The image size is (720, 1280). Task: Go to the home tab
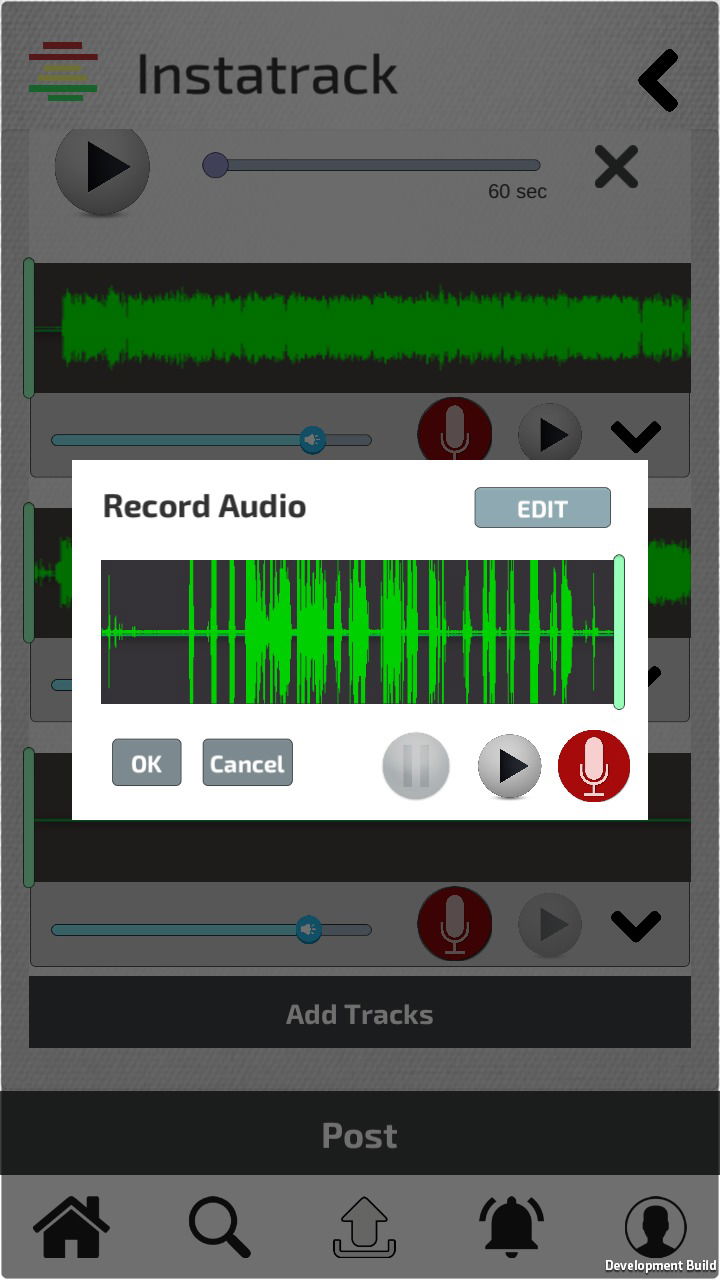coord(71,1226)
